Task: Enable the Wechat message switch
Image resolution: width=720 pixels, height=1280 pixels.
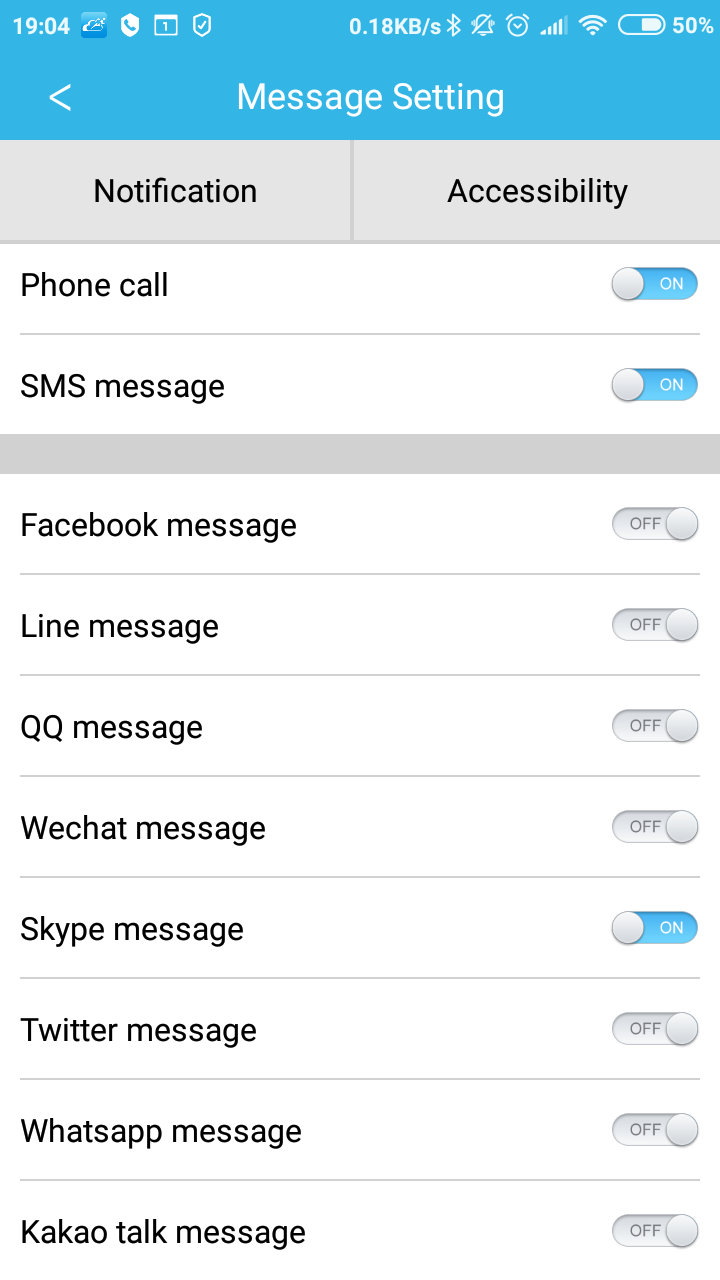Action: coord(654,827)
